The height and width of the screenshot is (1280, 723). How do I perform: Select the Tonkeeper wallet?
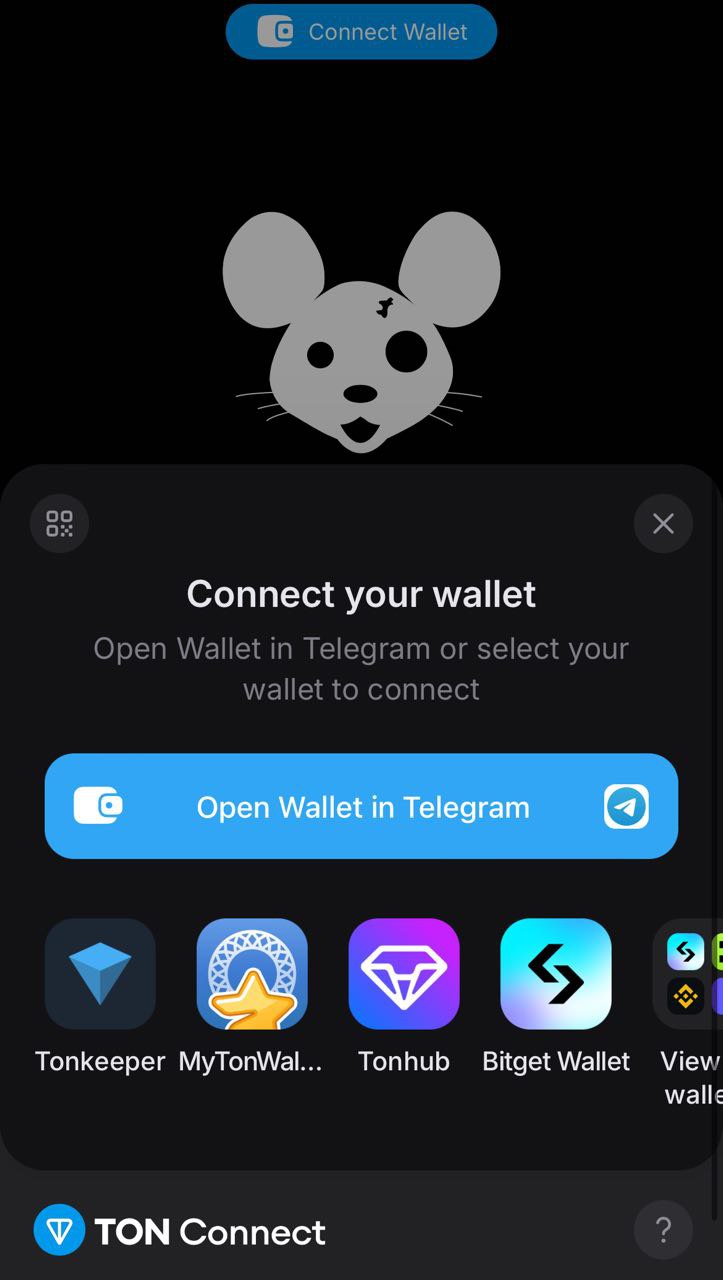point(100,975)
